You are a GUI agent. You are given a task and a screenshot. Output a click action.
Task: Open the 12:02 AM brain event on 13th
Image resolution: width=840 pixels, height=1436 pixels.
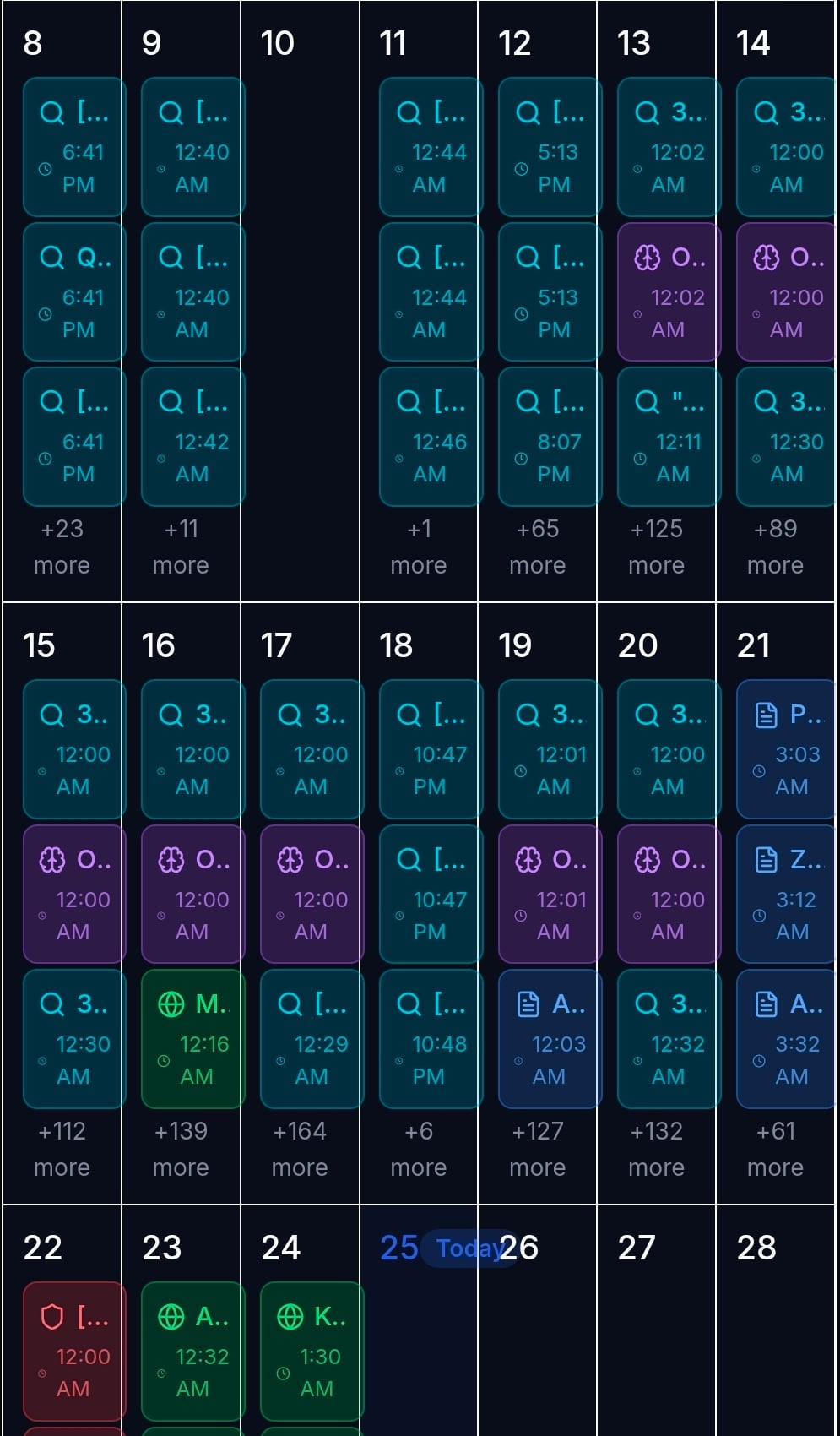click(669, 292)
